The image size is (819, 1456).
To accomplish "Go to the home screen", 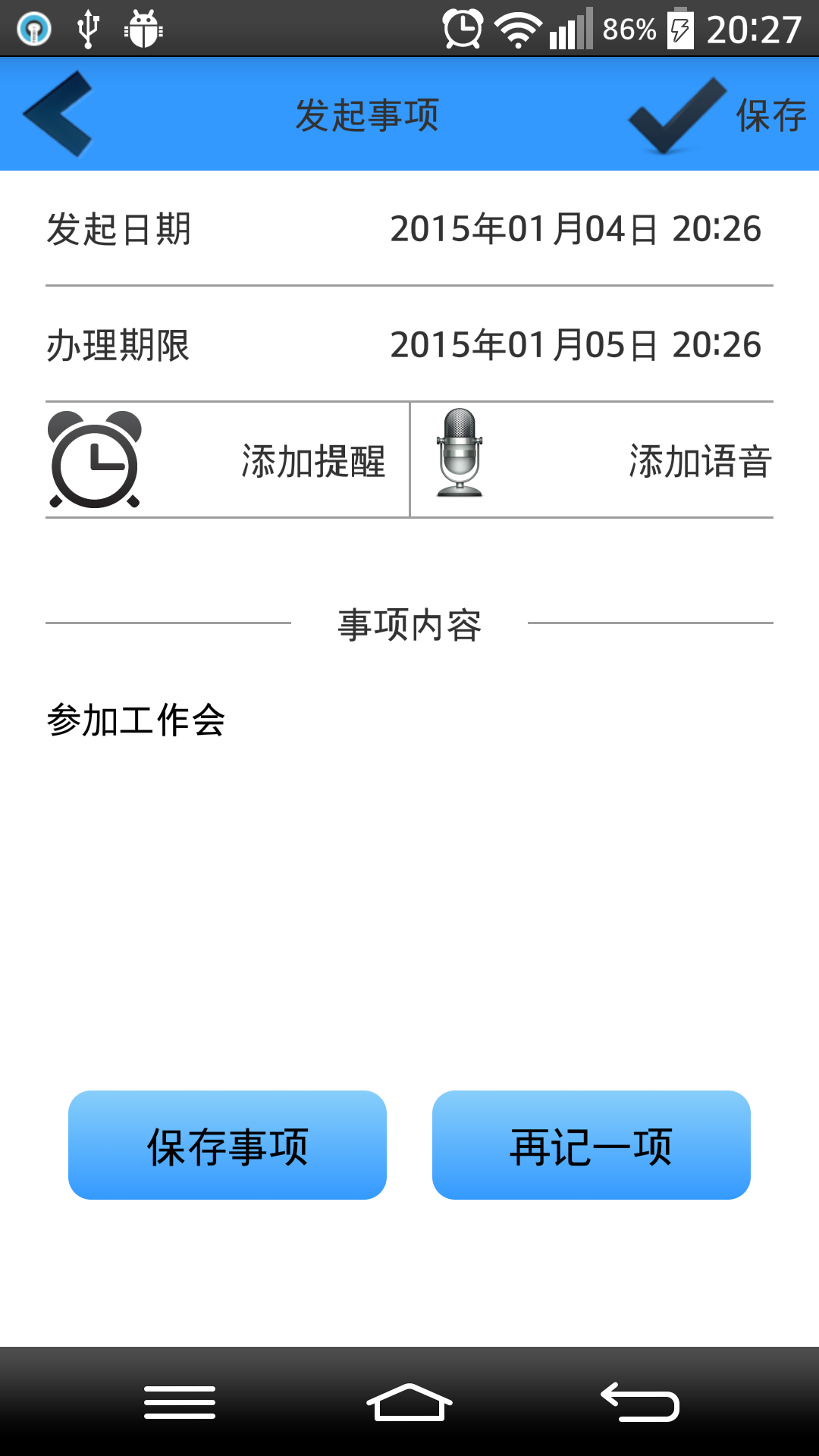I will pos(409,1402).
